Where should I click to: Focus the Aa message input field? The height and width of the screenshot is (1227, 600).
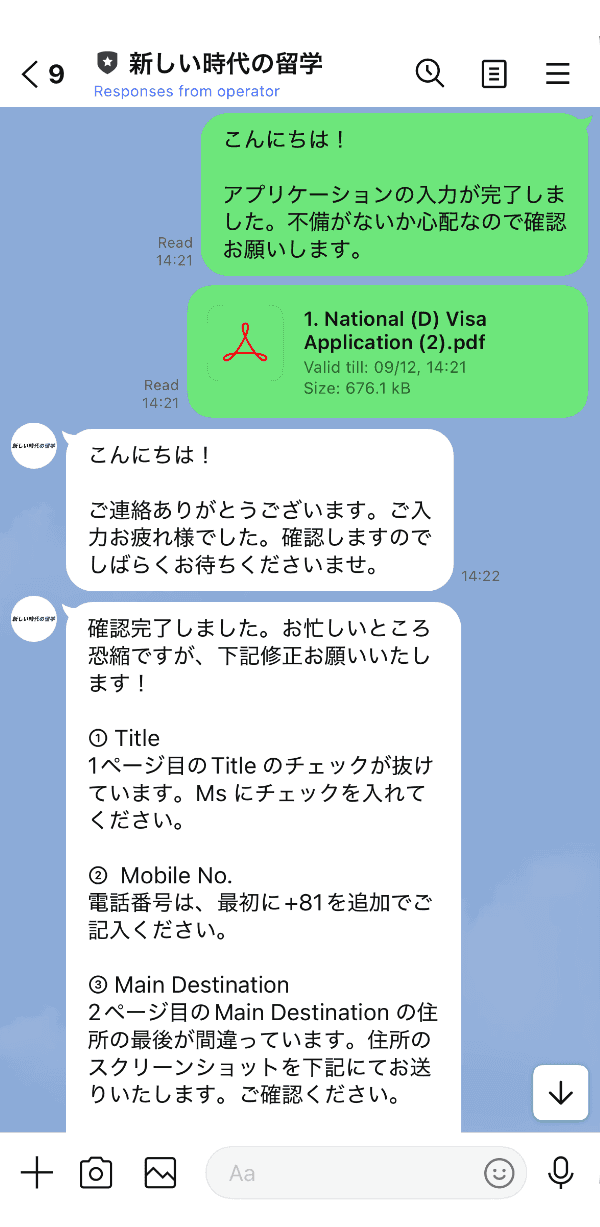(x=340, y=1172)
